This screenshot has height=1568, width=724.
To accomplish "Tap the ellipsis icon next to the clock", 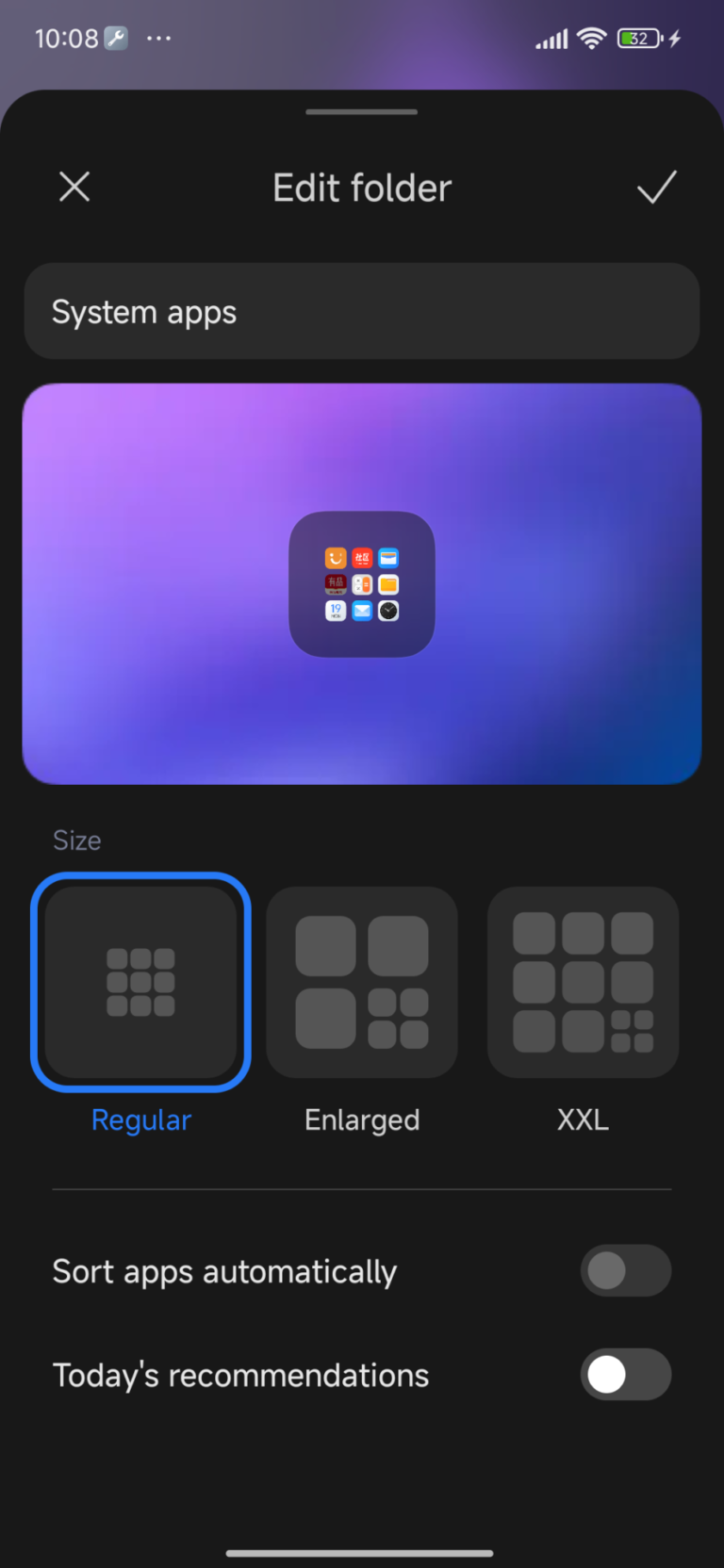I will pyautogui.click(x=158, y=38).
